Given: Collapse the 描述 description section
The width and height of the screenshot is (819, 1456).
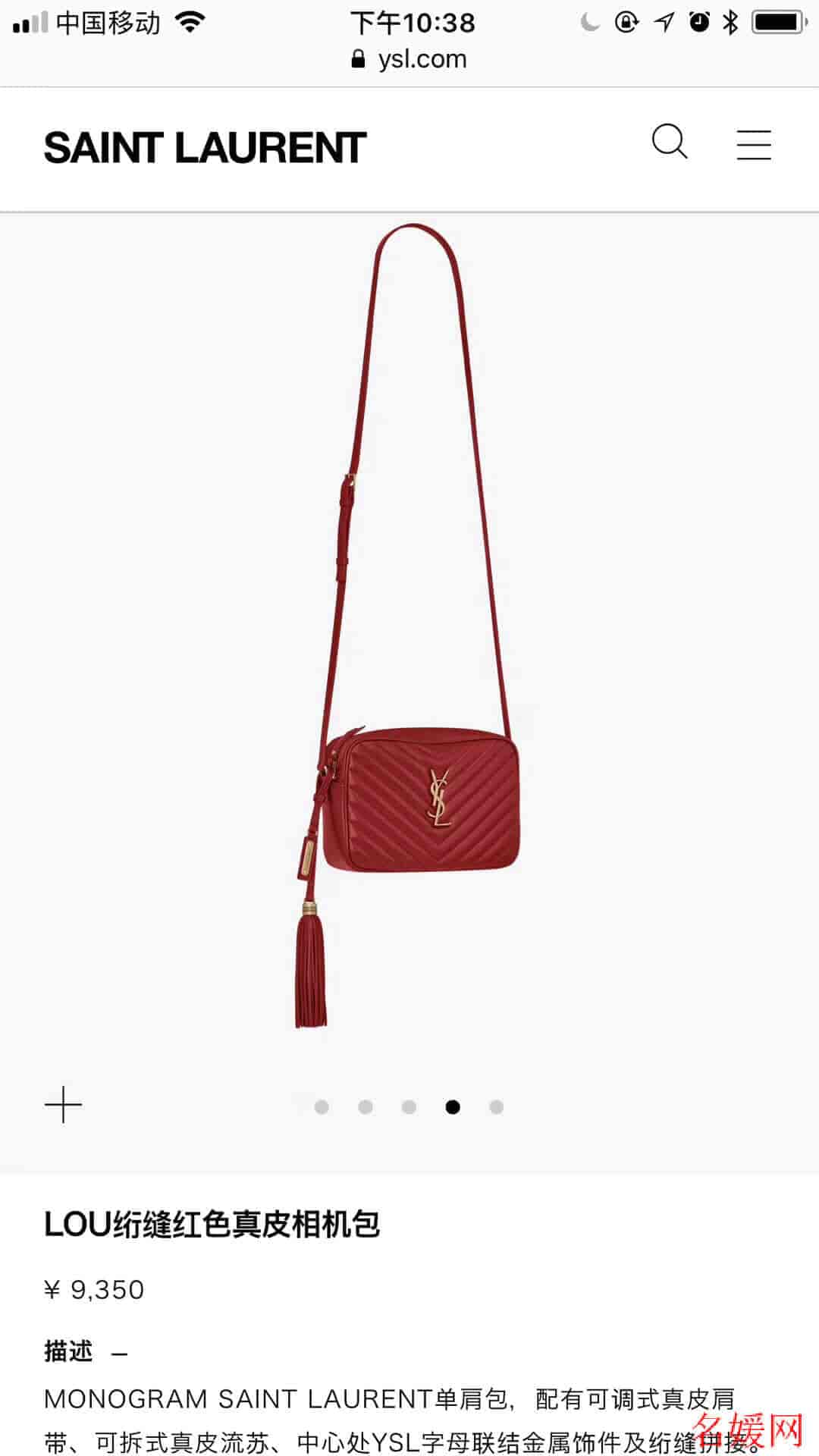Looking at the screenshot, I should [119, 1353].
